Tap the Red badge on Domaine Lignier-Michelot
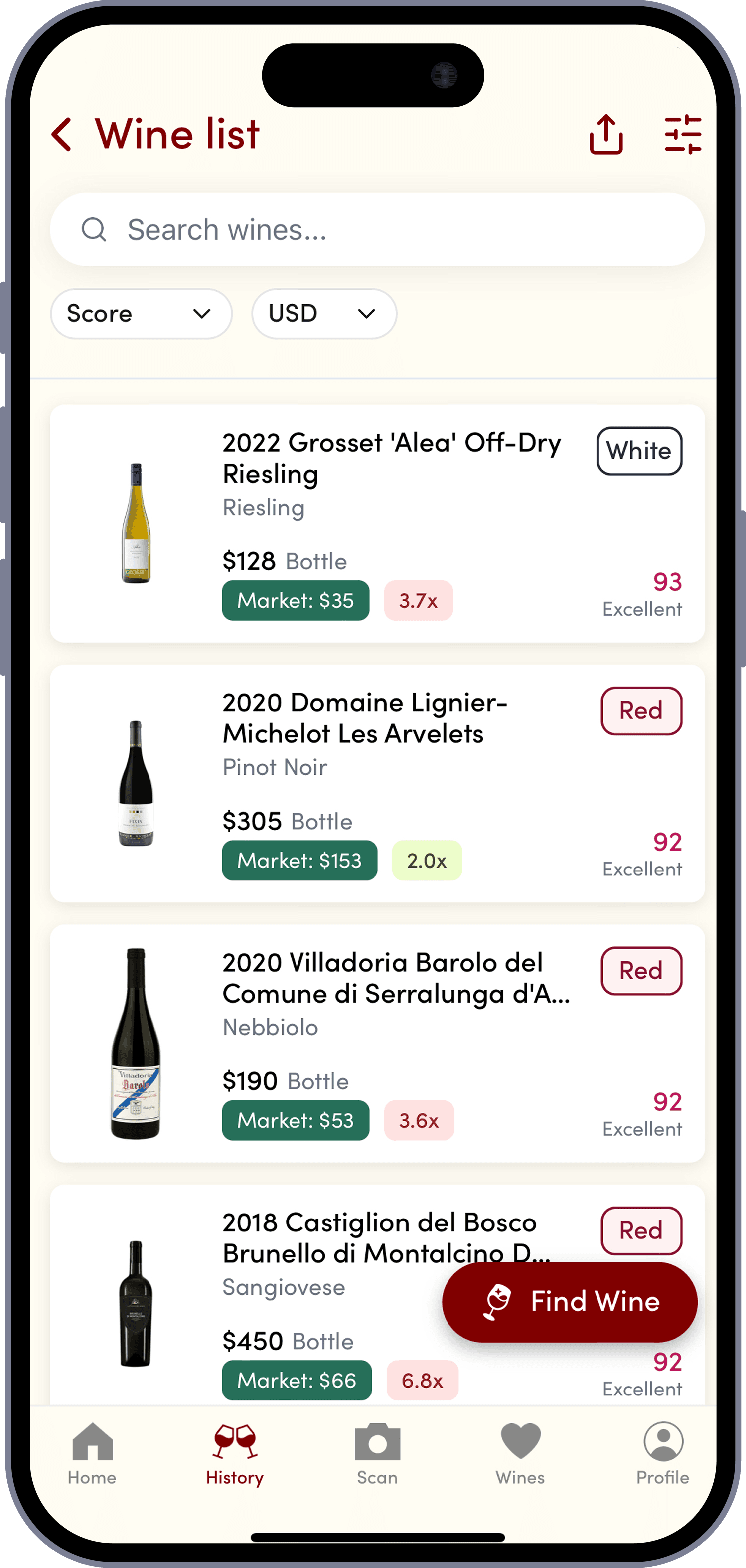Image resolution: width=746 pixels, height=1568 pixels. click(x=641, y=710)
